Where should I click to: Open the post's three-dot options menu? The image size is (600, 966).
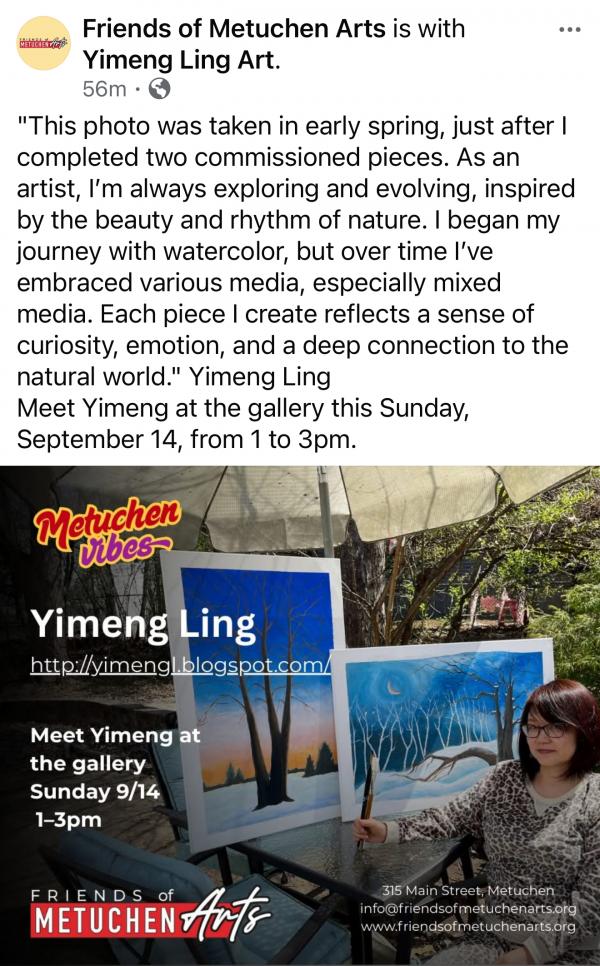(569, 30)
